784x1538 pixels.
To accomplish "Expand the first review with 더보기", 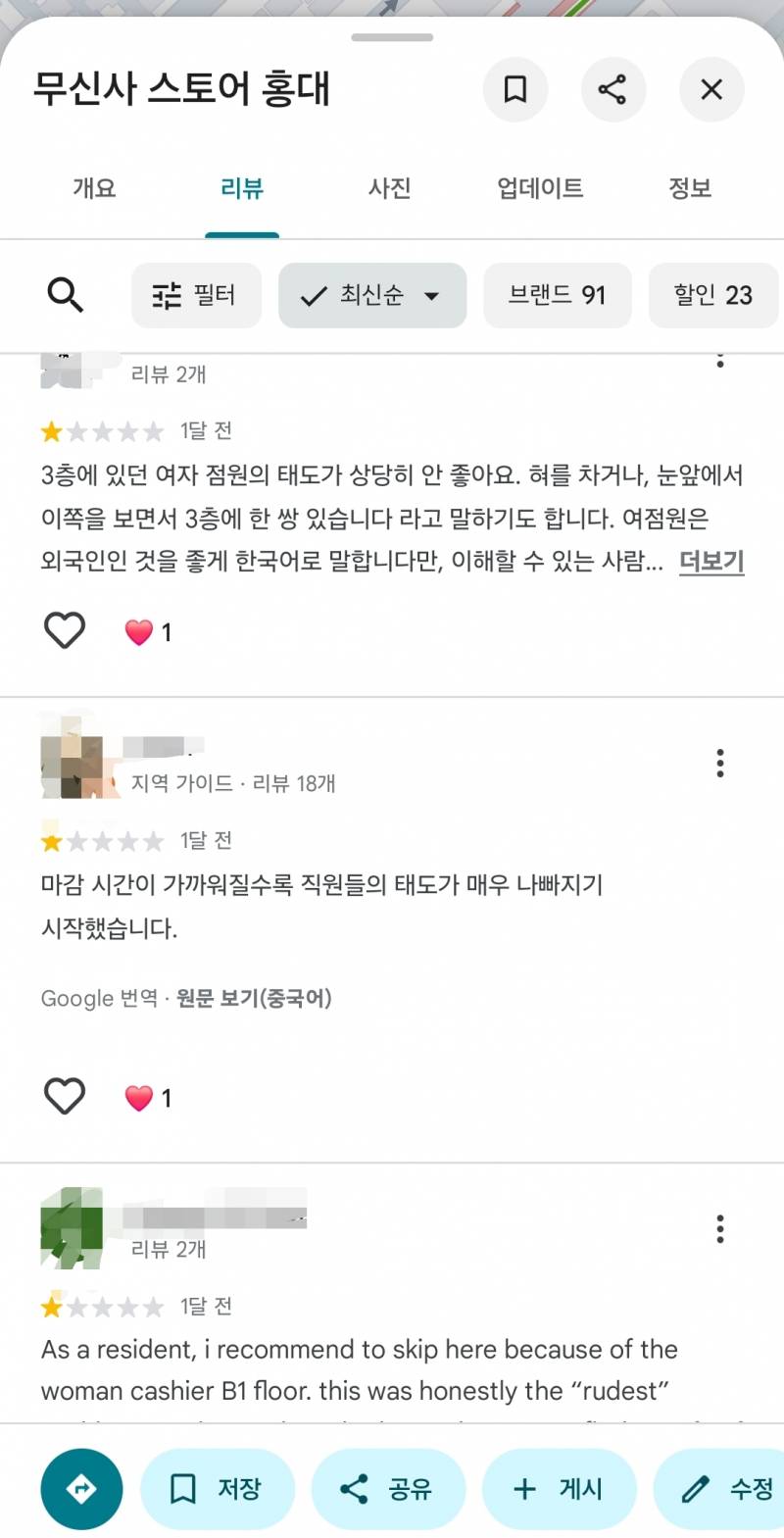I will click(x=710, y=562).
